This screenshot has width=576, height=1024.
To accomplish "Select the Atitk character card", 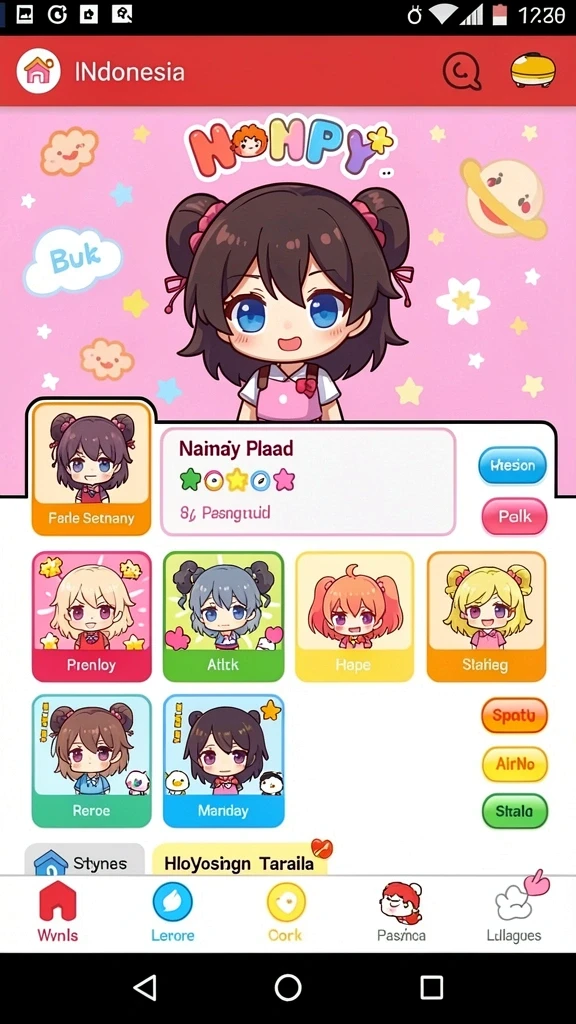I will [223, 616].
